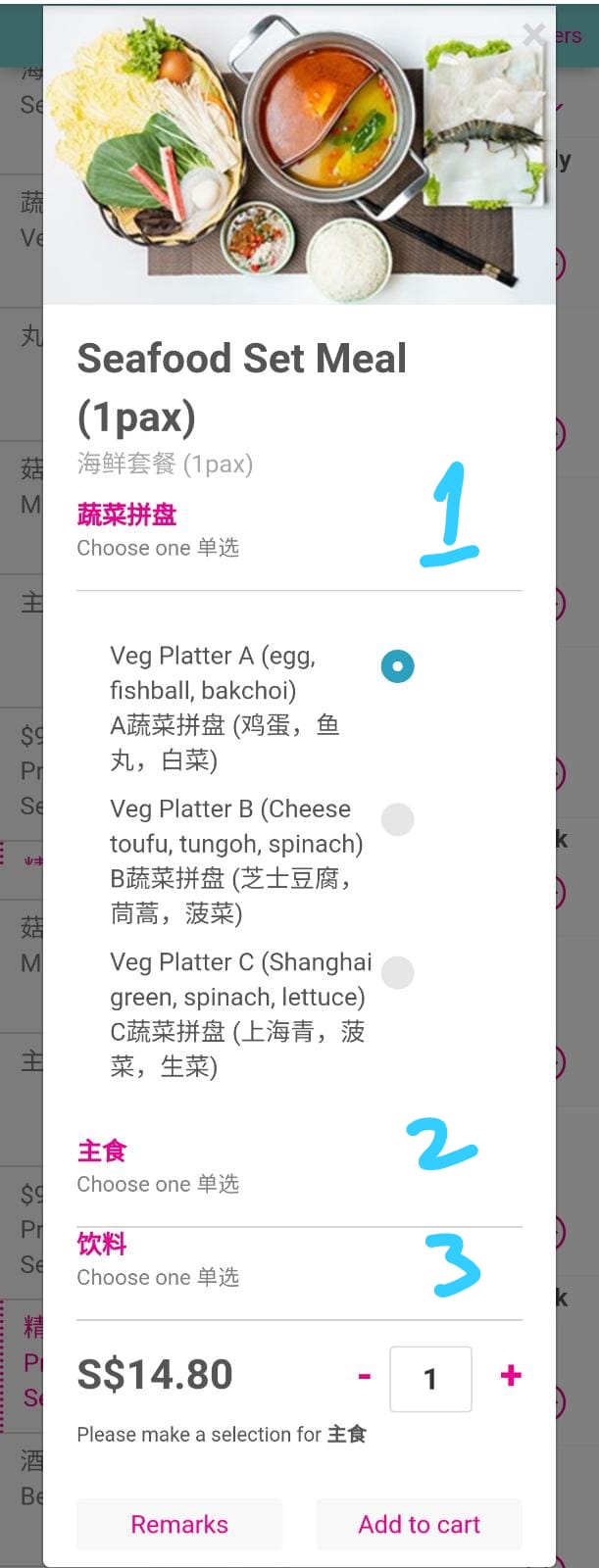Choose Veg Platter C option
Screen dimensions: 599x1568
[x=397, y=972]
